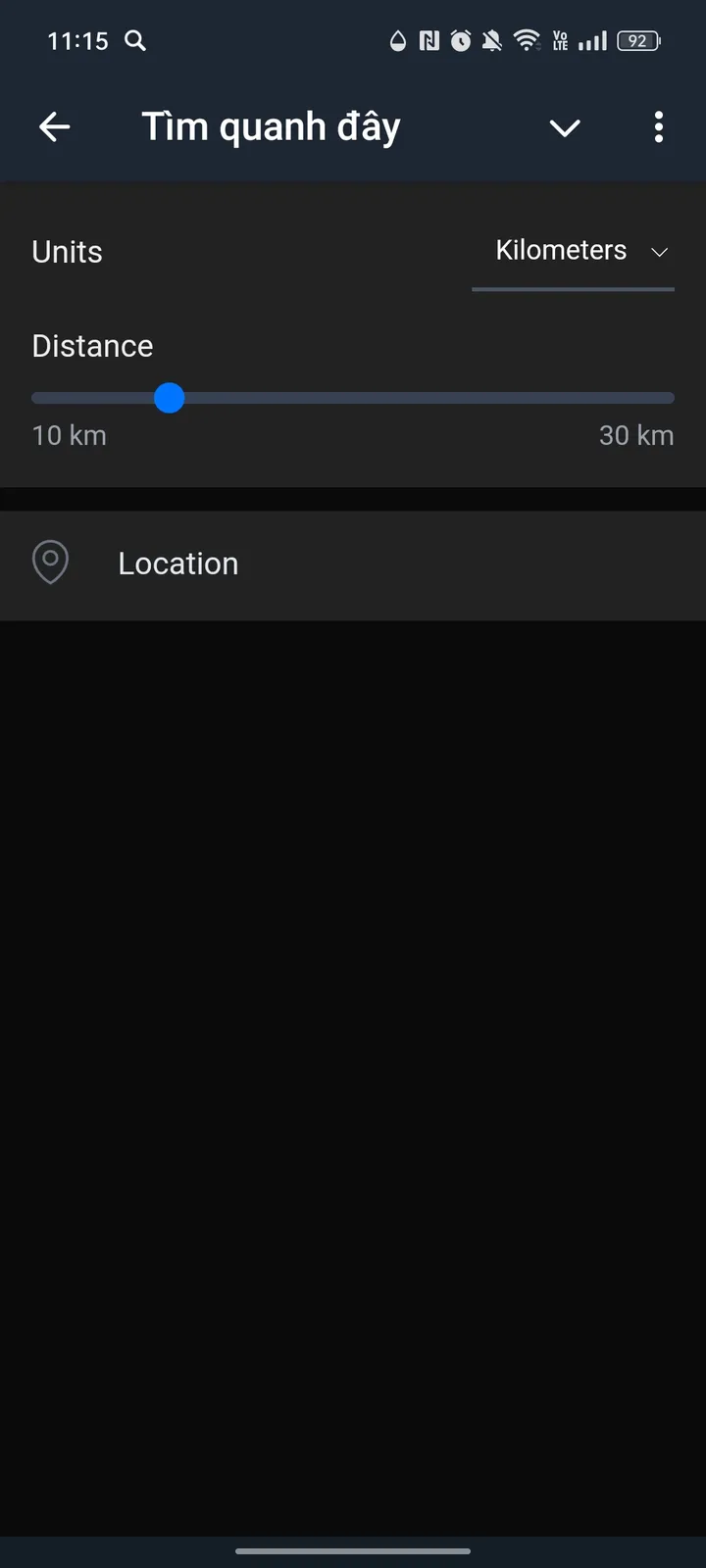Tap the Units label
The width and height of the screenshot is (706, 1568).
(67, 251)
